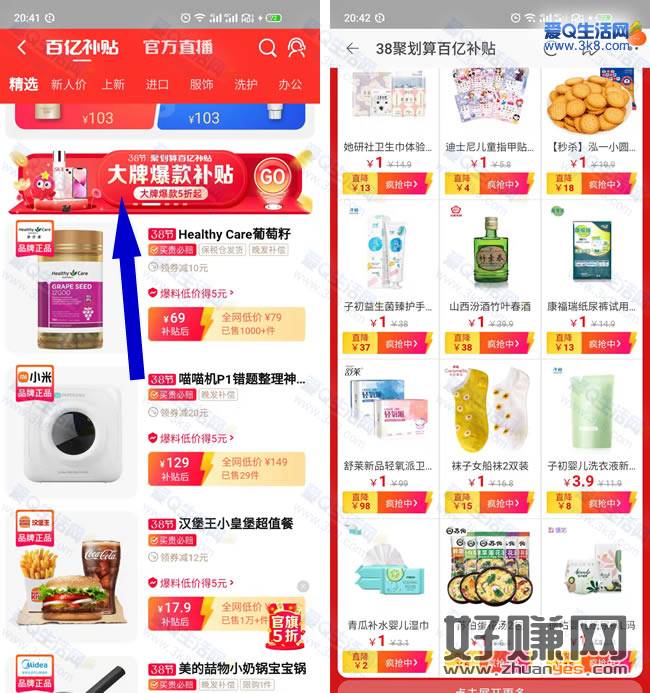Tap the GO button on 大牌爆款补贴 banner
Screen dimensions: 650x693
[272, 174]
